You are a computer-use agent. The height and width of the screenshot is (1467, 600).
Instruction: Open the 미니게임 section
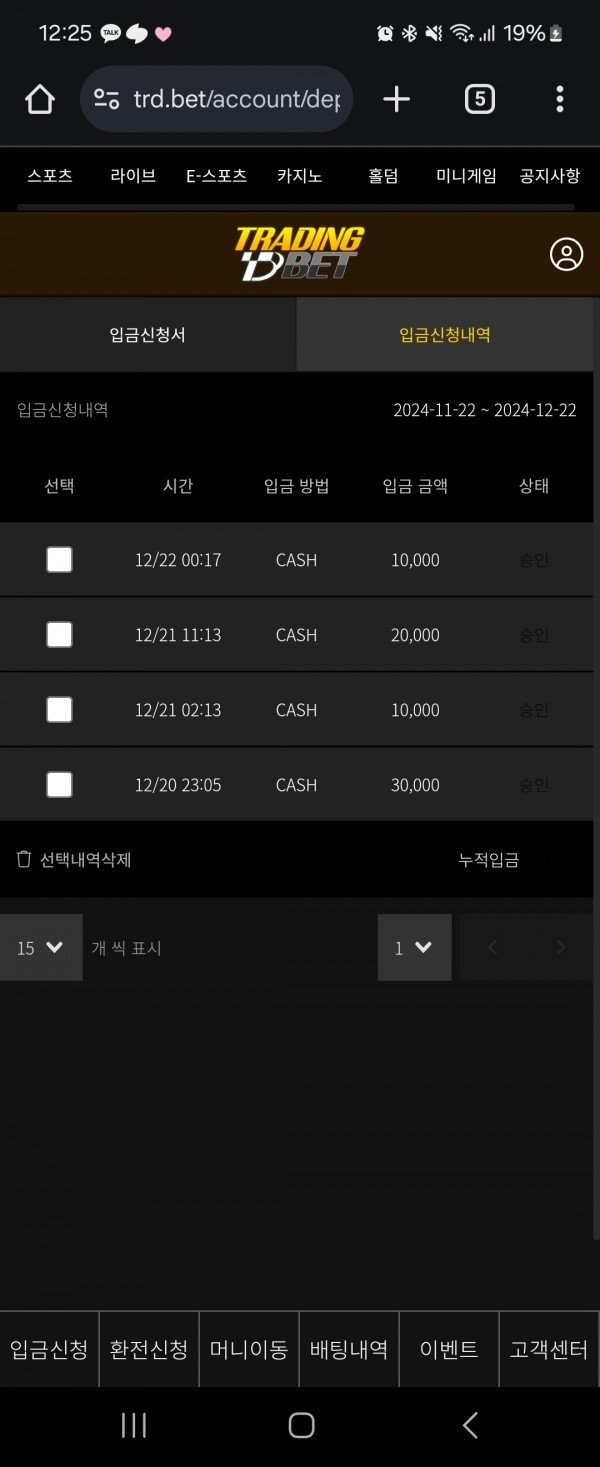[x=466, y=176]
